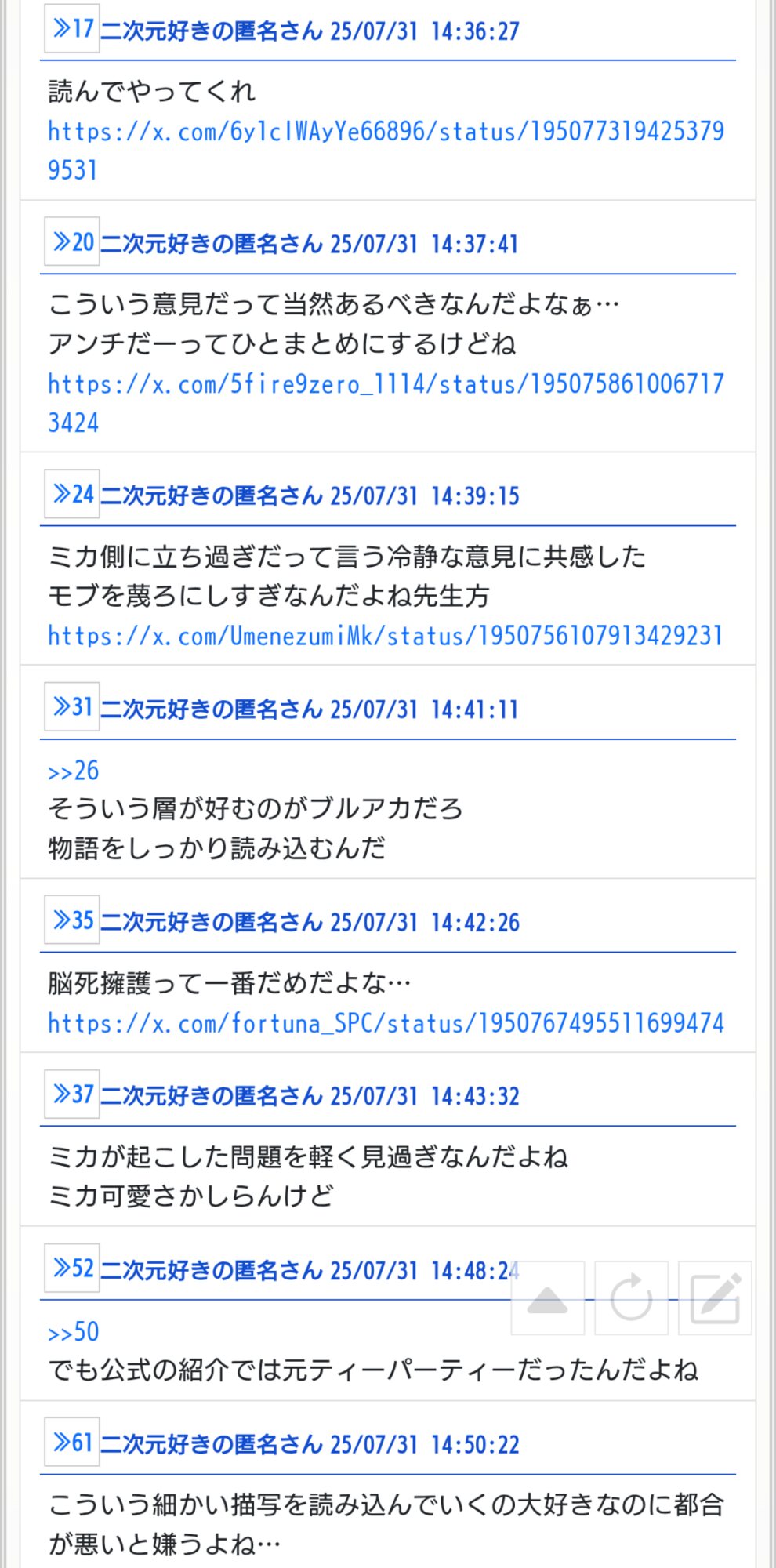Jump back to the top of the thread
Screen dimensions: 776x1568
(548, 1298)
